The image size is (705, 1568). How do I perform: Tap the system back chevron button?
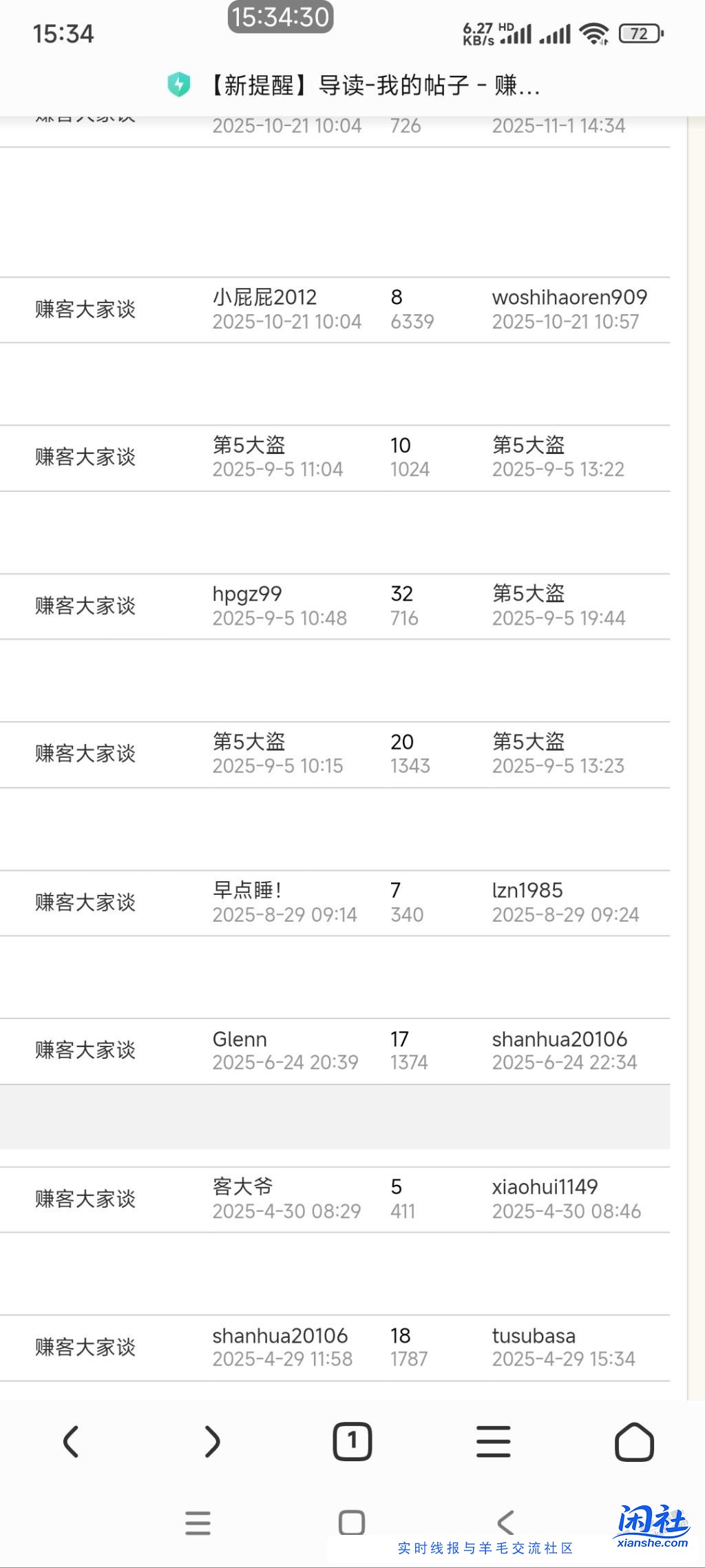pyautogui.click(x=506, y=1523)
